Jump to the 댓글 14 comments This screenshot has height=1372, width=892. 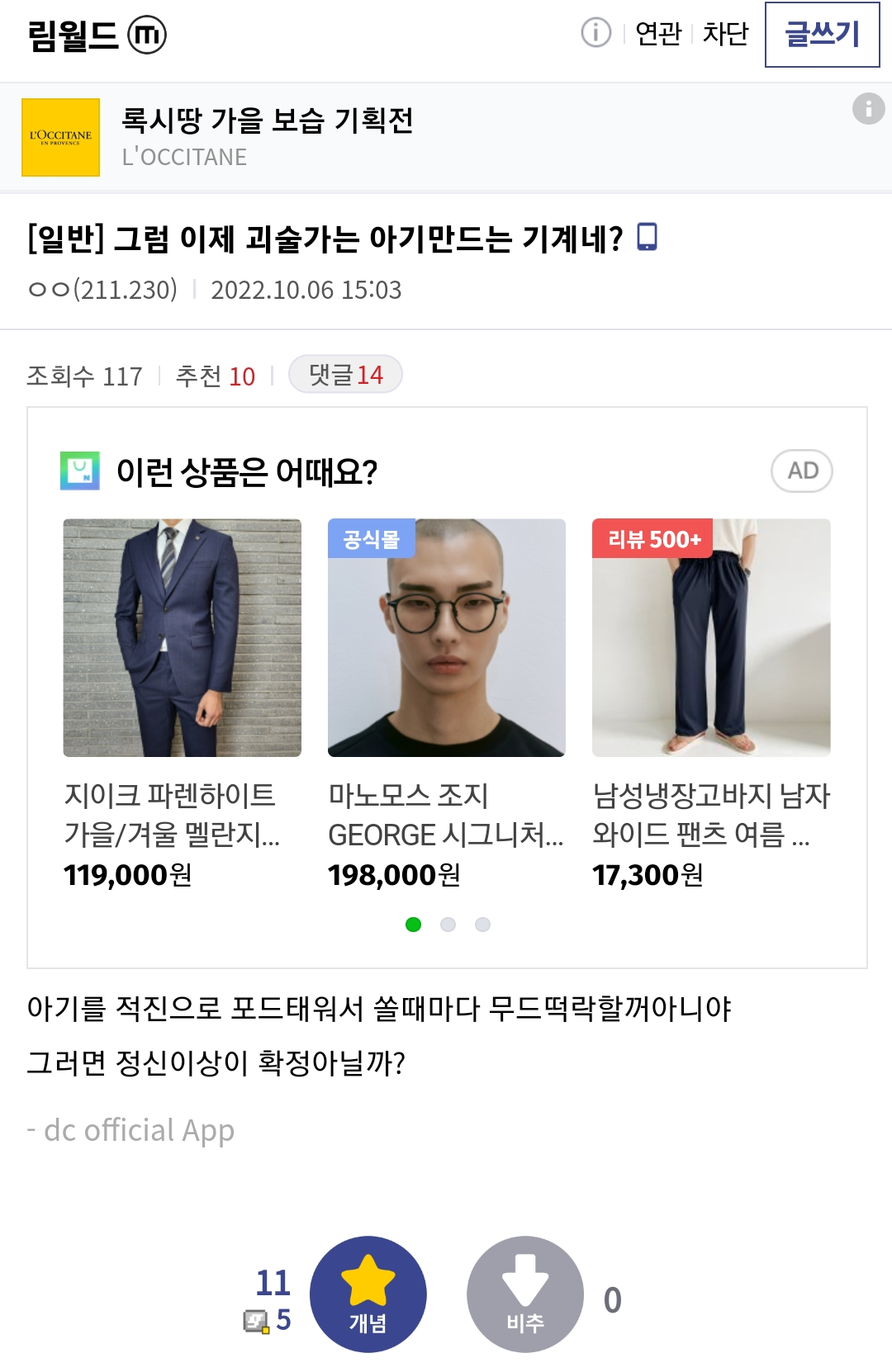coord(345,375)
